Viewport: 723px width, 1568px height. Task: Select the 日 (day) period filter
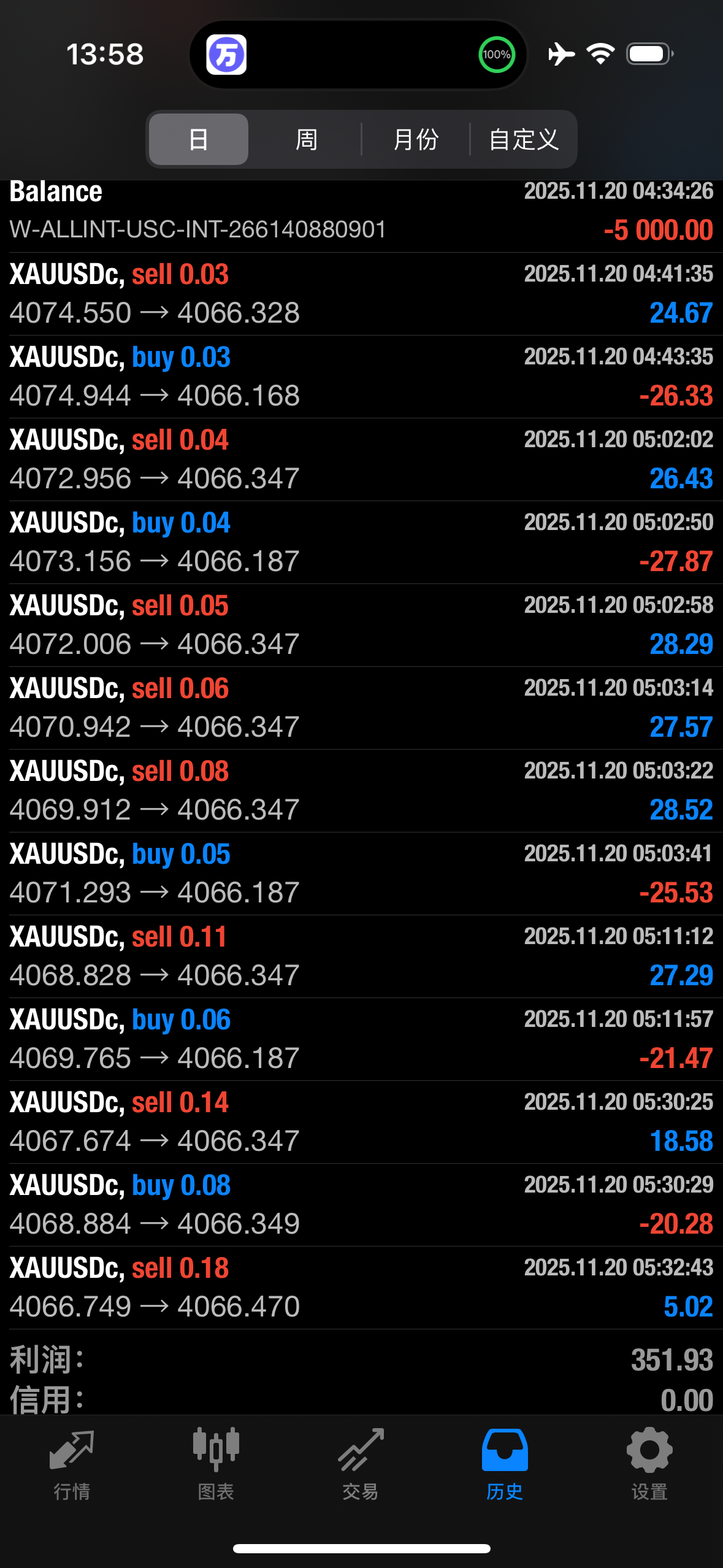click(198, 139)
